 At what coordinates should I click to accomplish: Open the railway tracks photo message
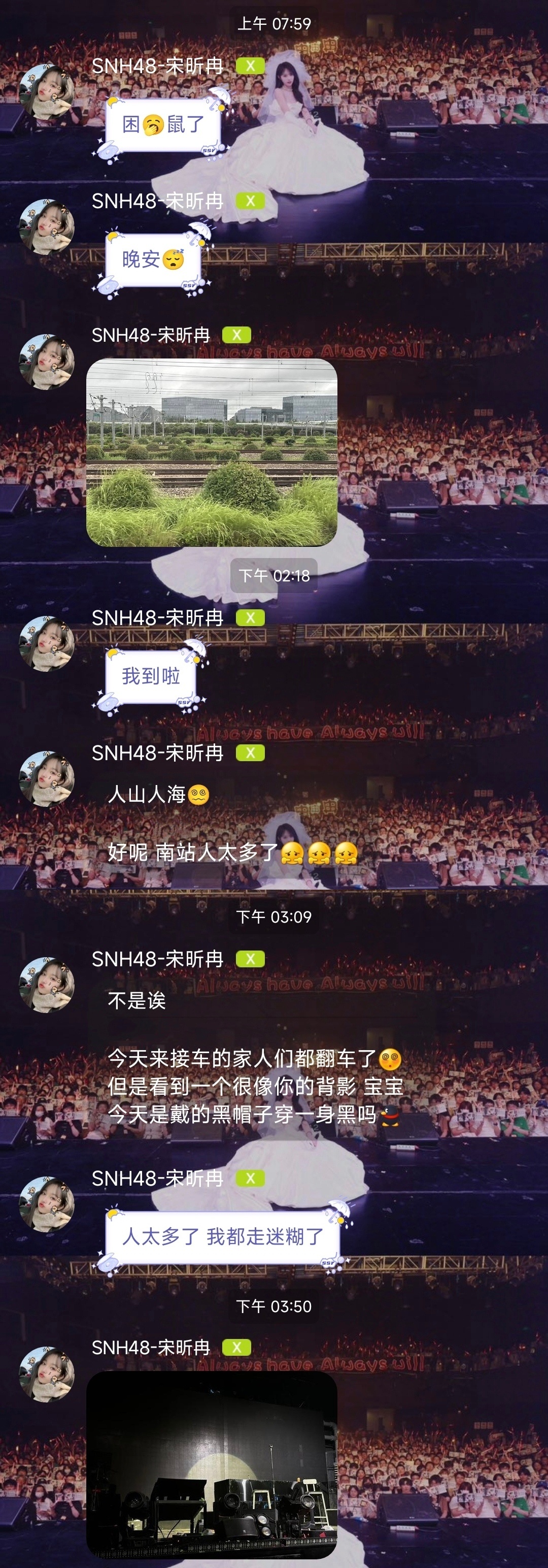[212, 451]
